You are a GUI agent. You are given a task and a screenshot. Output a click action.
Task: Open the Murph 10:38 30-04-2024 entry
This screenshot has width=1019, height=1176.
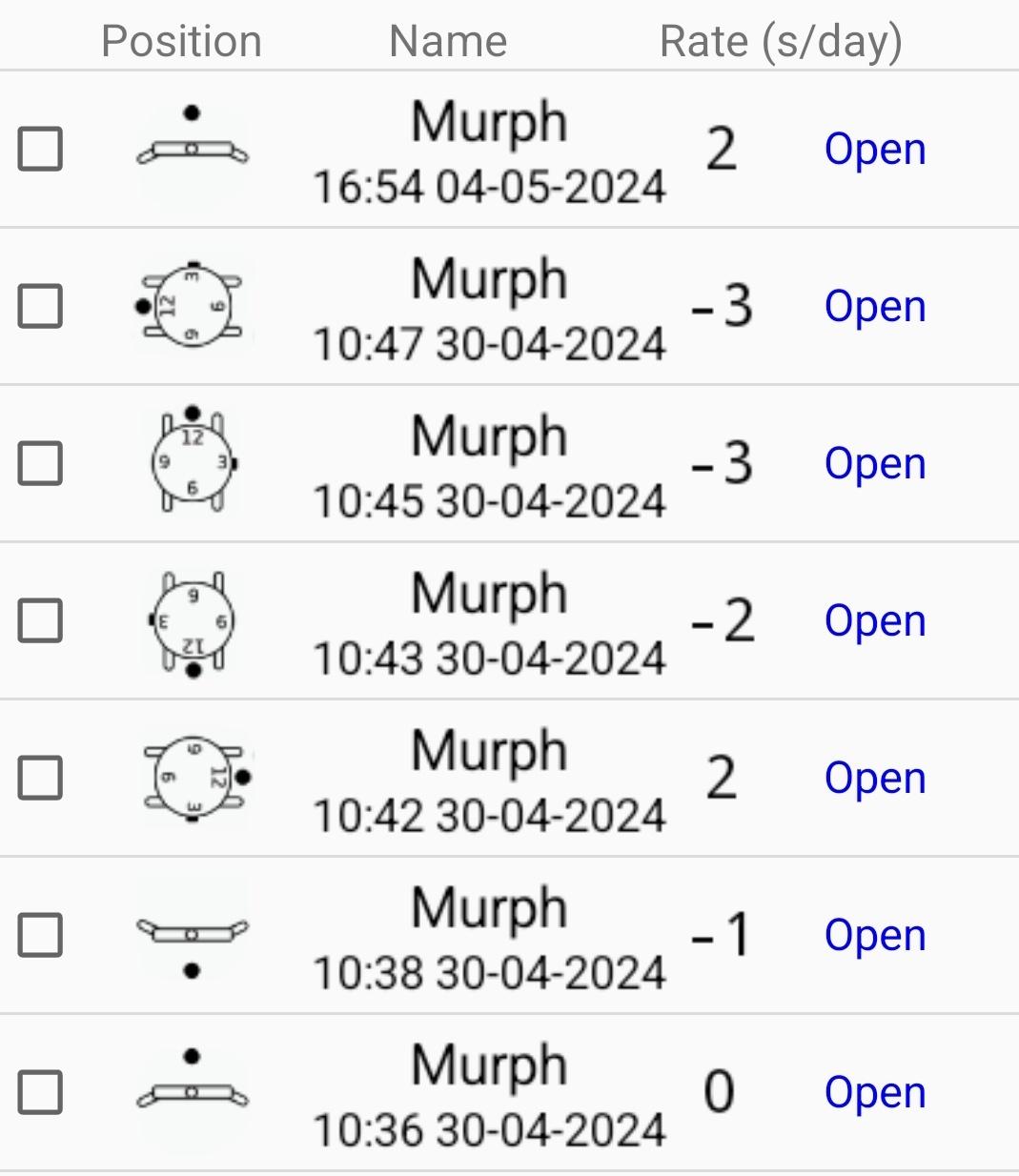(x=874, y=936)
